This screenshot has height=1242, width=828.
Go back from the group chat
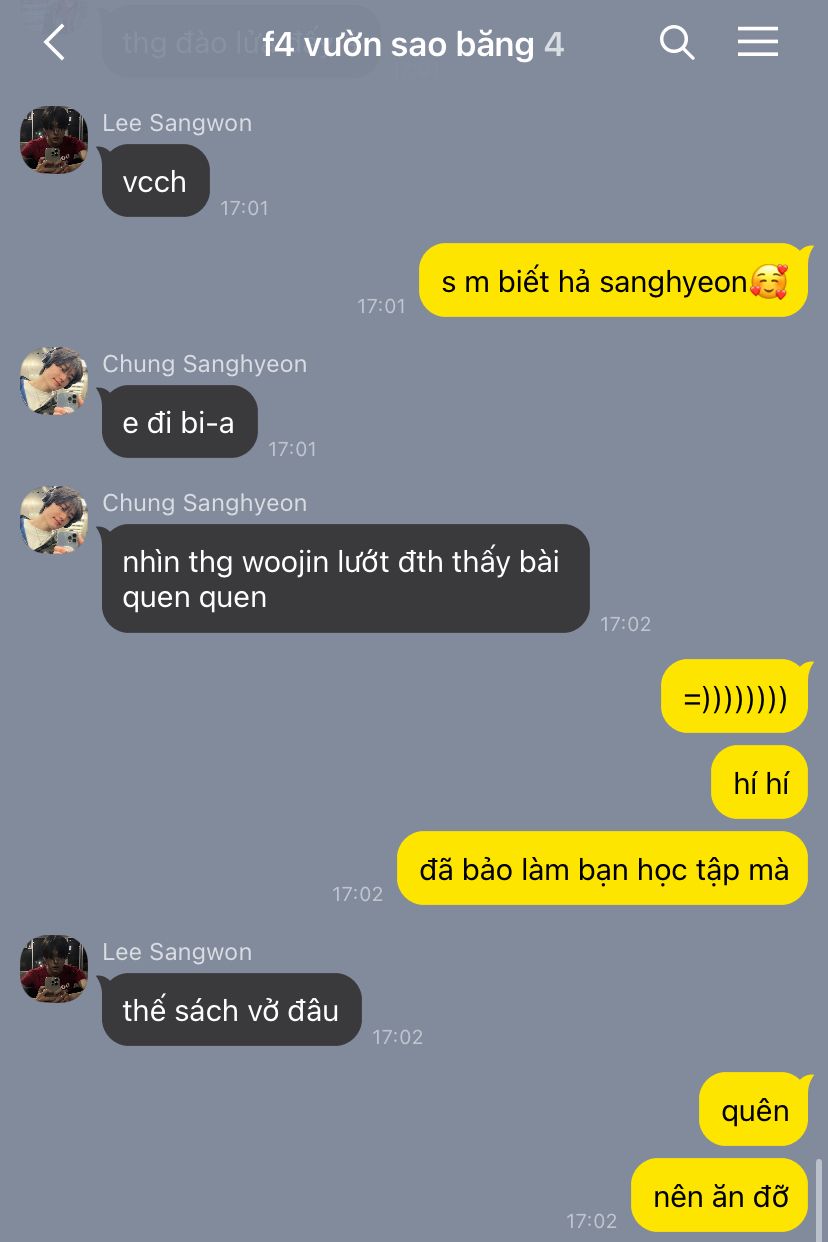55,43
